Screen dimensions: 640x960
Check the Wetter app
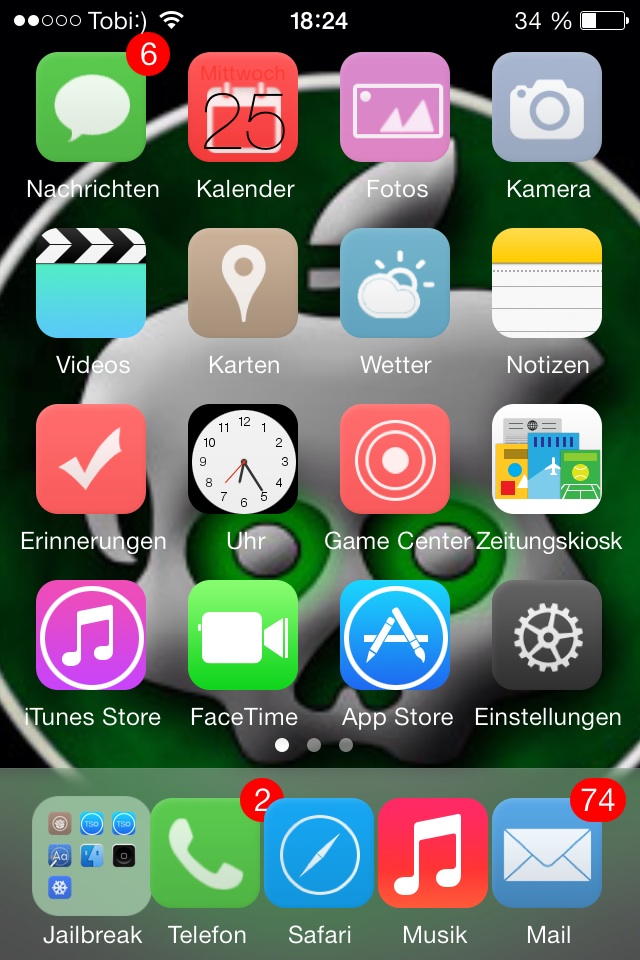point(395,283)
